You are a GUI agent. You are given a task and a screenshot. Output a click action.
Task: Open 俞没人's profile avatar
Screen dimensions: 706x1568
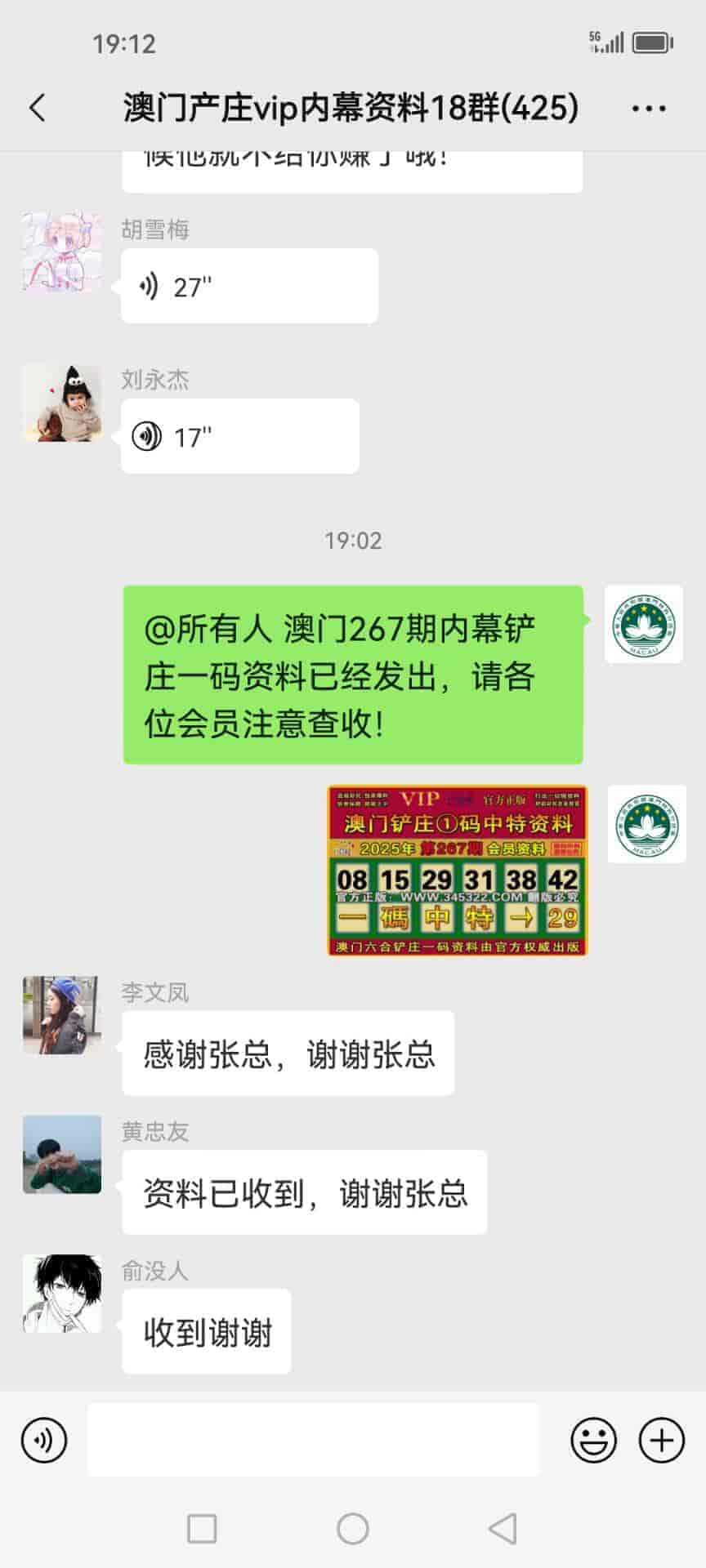(x=62, y=1294)
